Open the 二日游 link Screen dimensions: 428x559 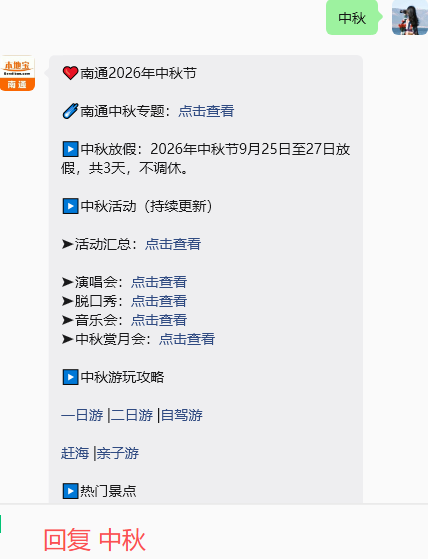click(x=132, y=415)
